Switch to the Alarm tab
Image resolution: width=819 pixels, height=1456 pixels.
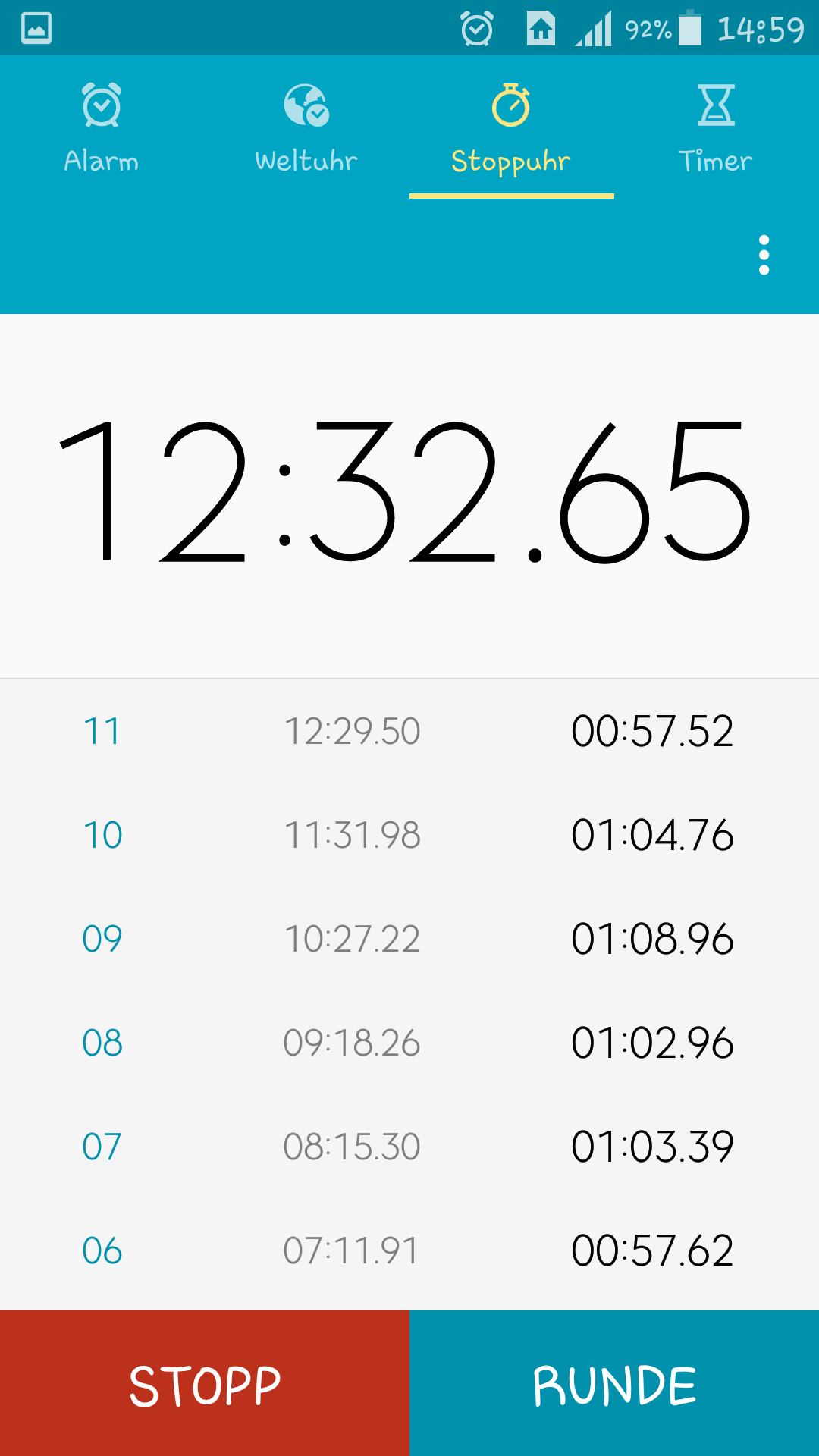tap(102, 127)
